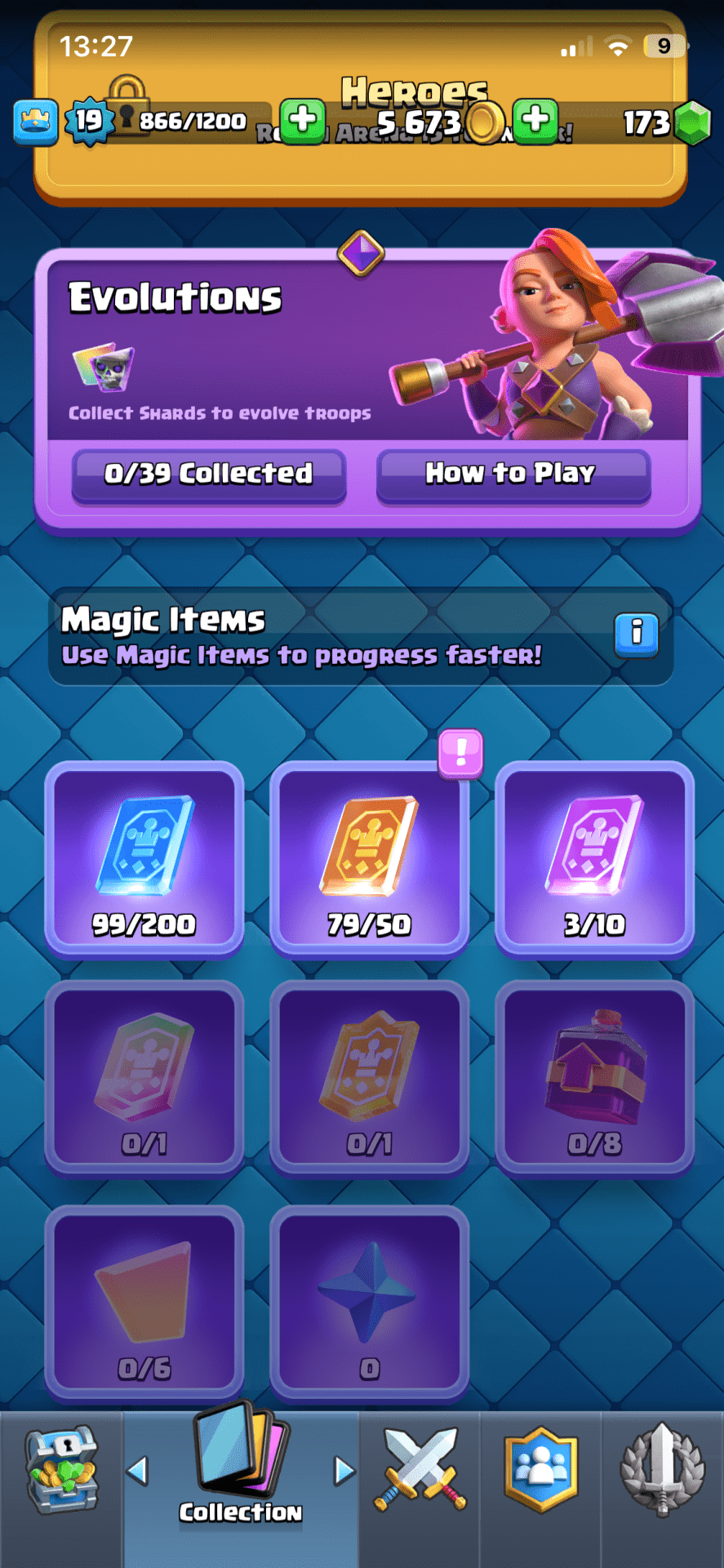This screenshot has width=724, height=1568.
Task: Tap the right arrow beside Collection
Action: point(345,1472)
